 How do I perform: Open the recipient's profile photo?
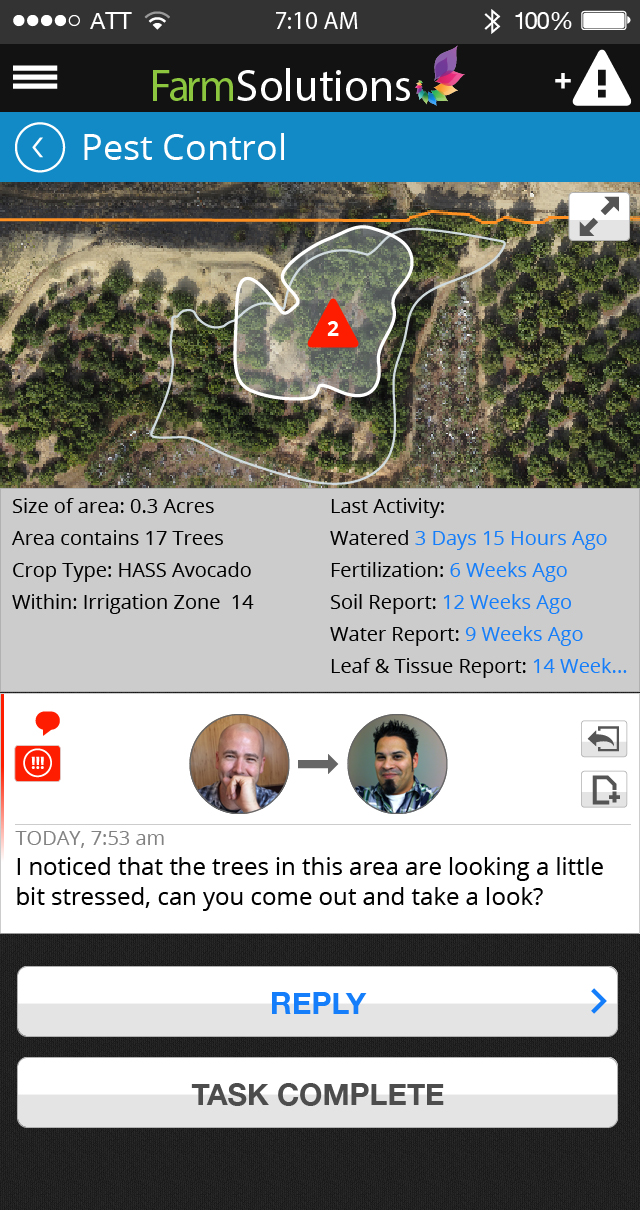pyautogui.click(x=396, y=763)
